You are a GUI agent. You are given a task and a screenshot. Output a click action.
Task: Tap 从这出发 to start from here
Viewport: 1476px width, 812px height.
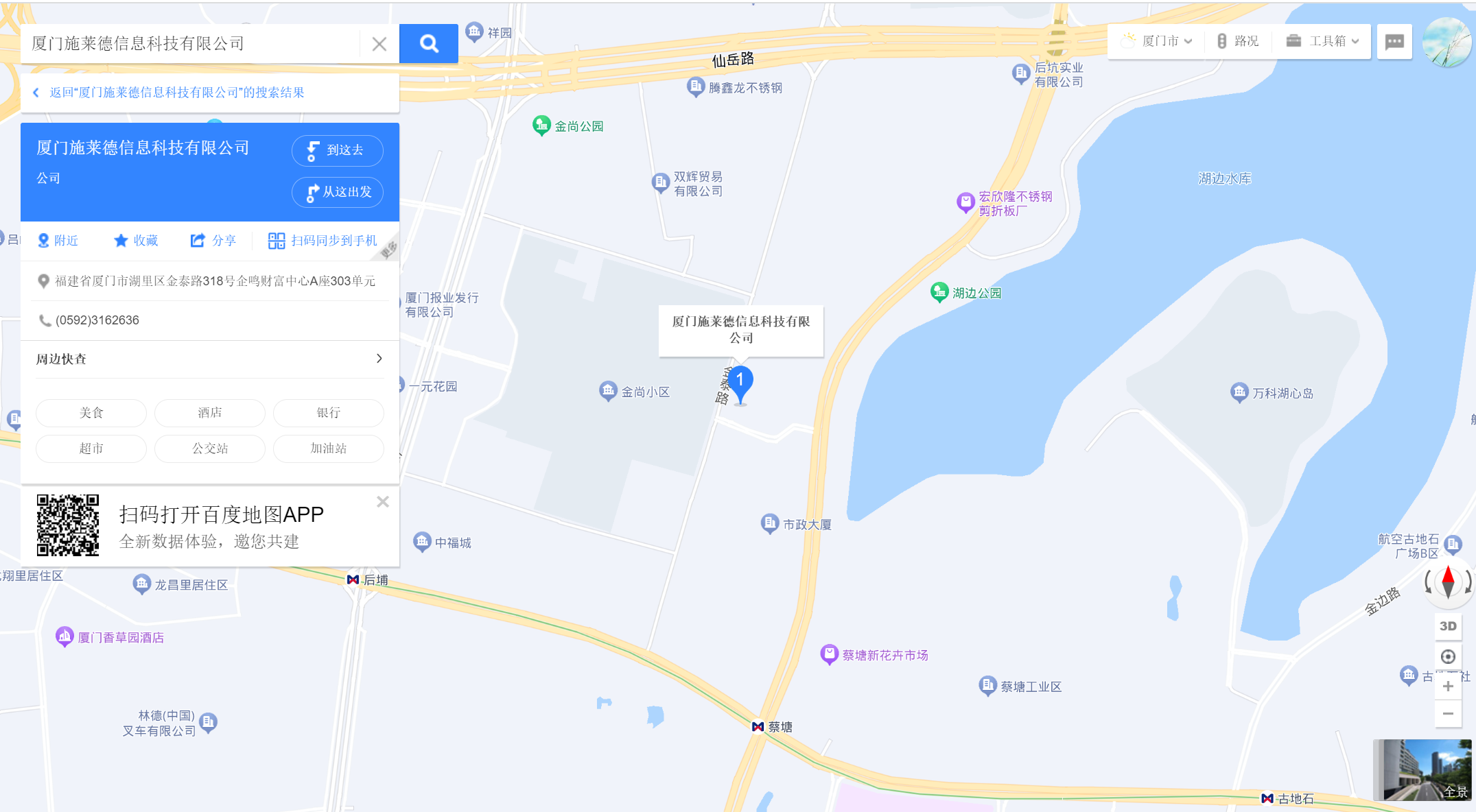pos(337,192)
